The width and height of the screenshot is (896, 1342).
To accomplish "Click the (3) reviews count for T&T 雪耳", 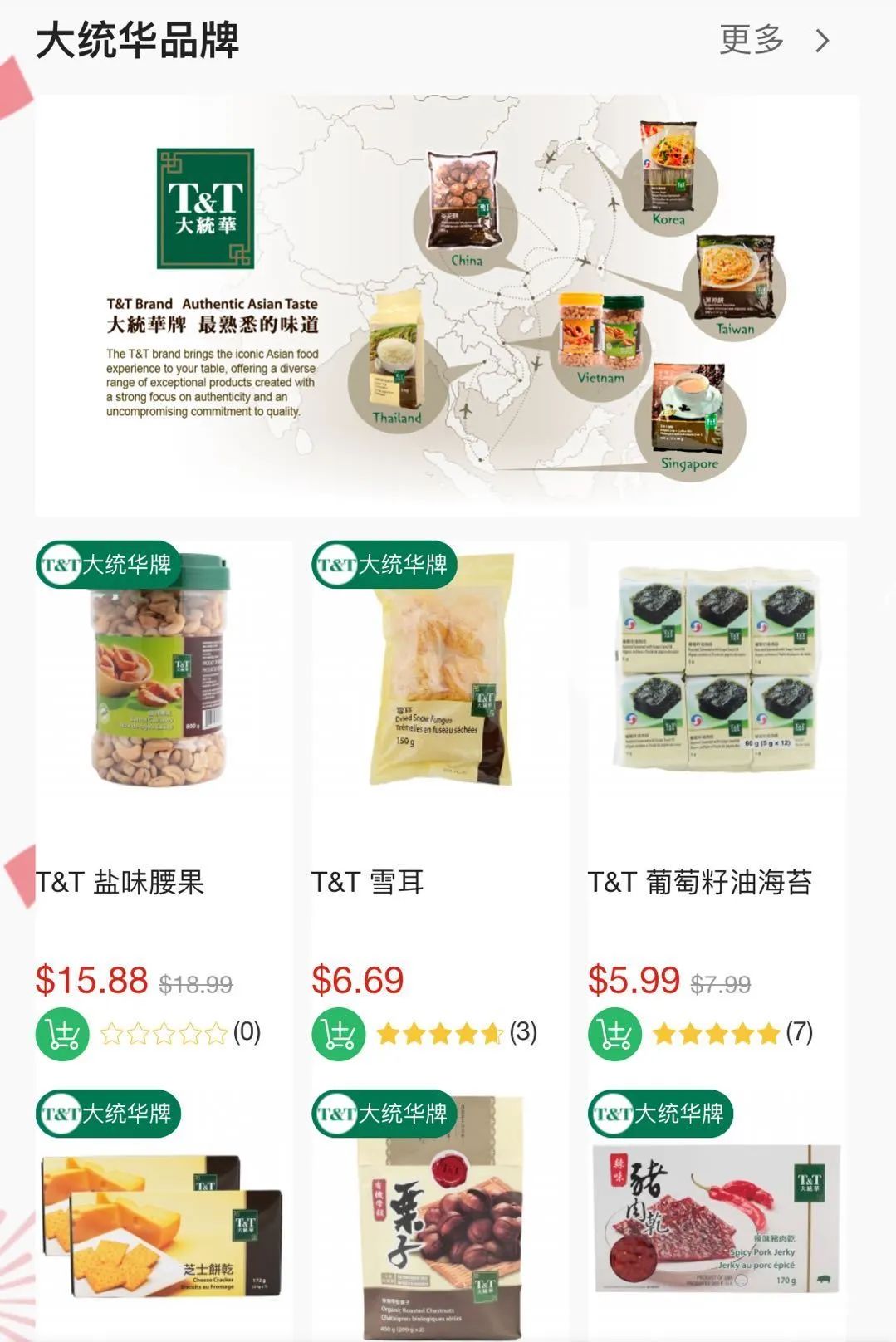I will pos(524,1032).
